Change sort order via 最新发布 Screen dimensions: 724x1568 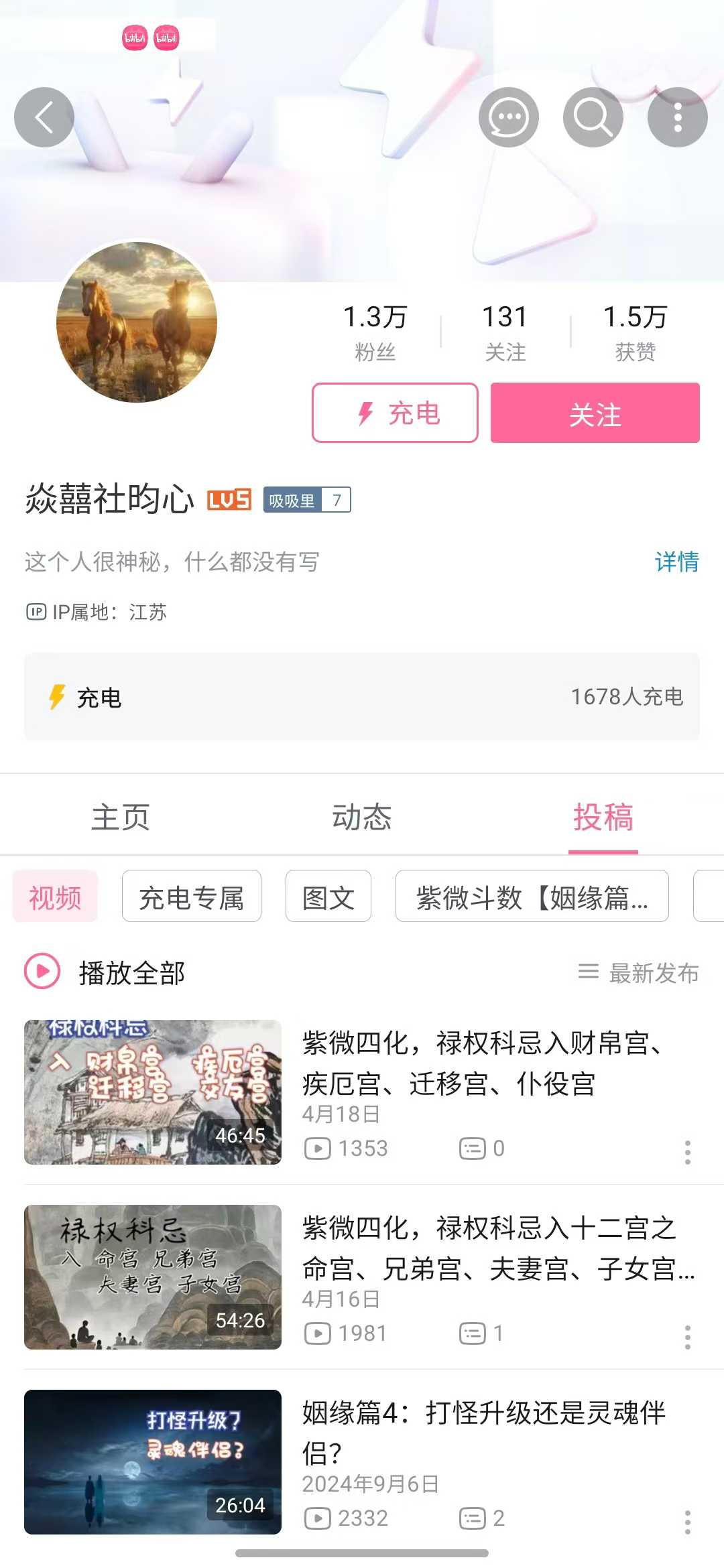click(x=639, y=972)
